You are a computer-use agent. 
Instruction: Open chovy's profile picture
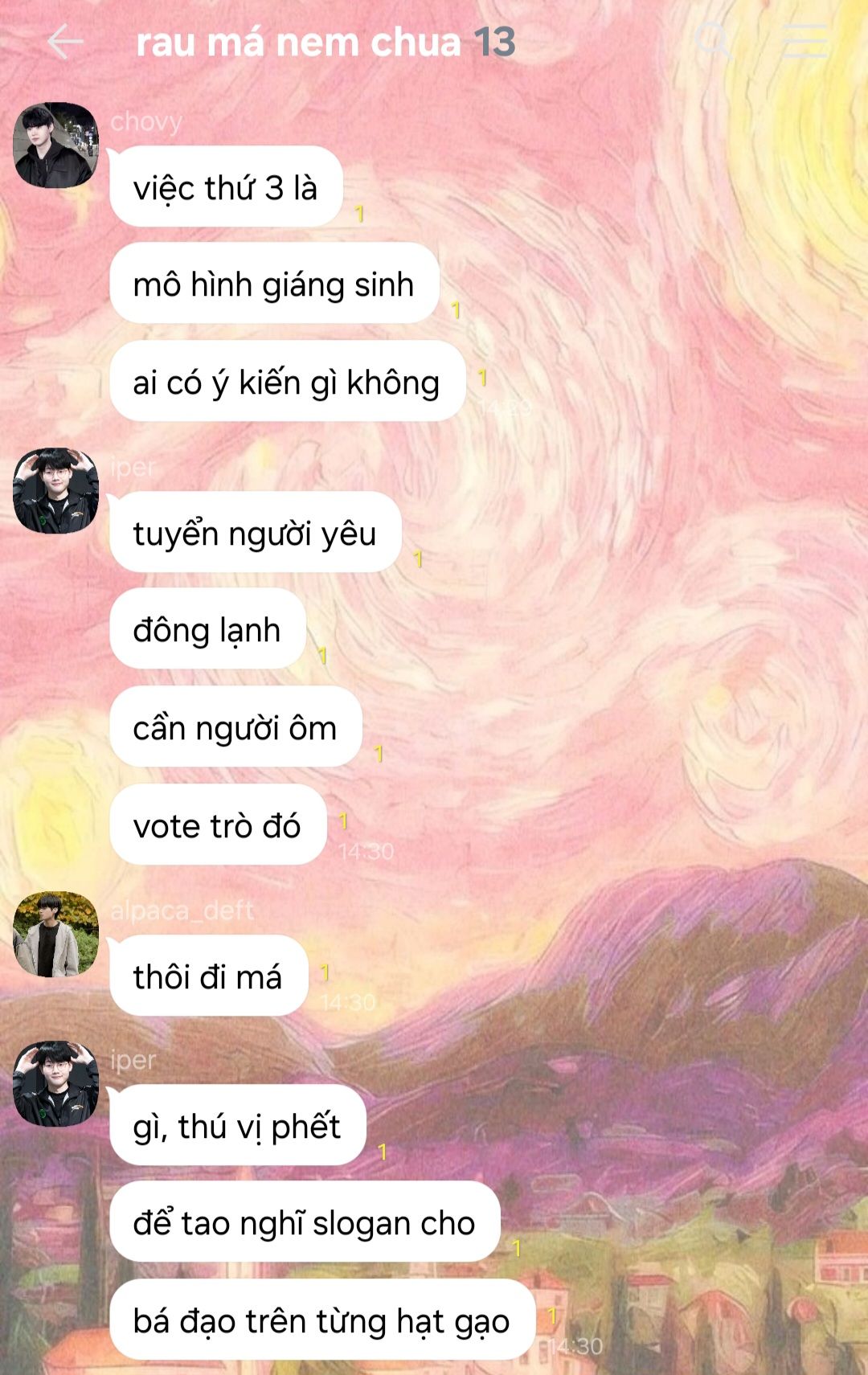[x=55, y=145]
